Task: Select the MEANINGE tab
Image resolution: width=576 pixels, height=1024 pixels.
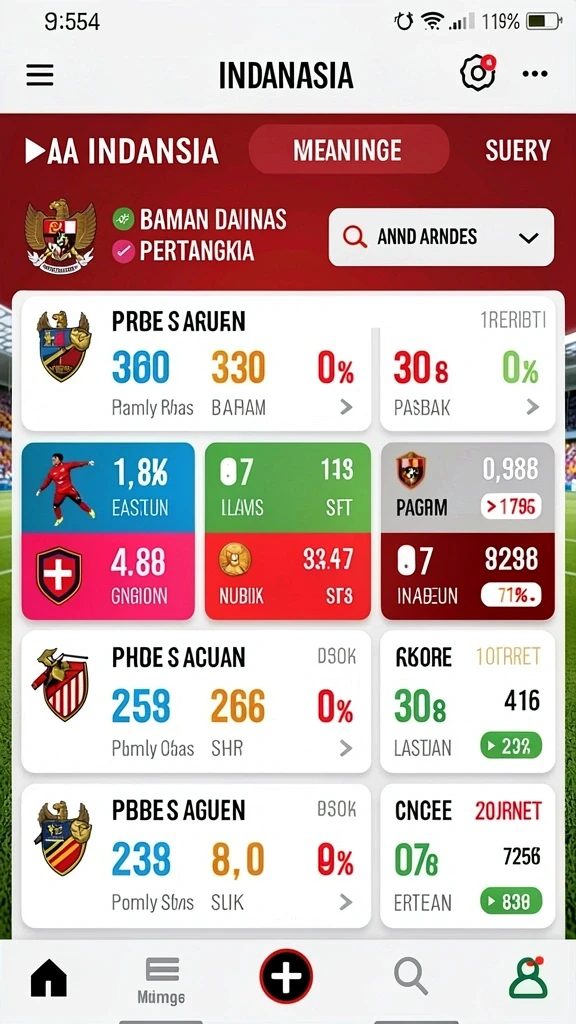Action: 349,150
